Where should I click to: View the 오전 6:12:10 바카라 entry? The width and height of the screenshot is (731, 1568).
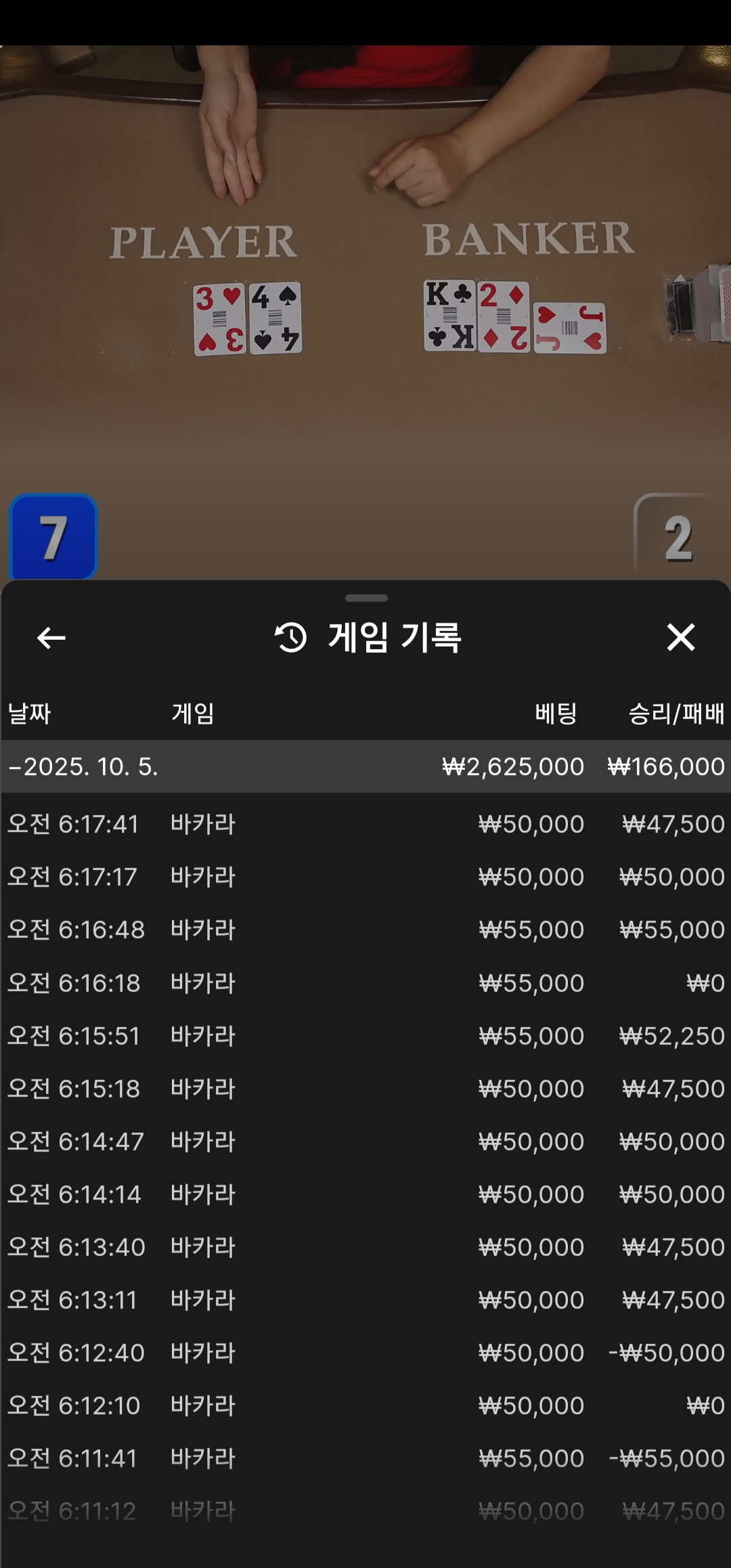click(365, 1406)
